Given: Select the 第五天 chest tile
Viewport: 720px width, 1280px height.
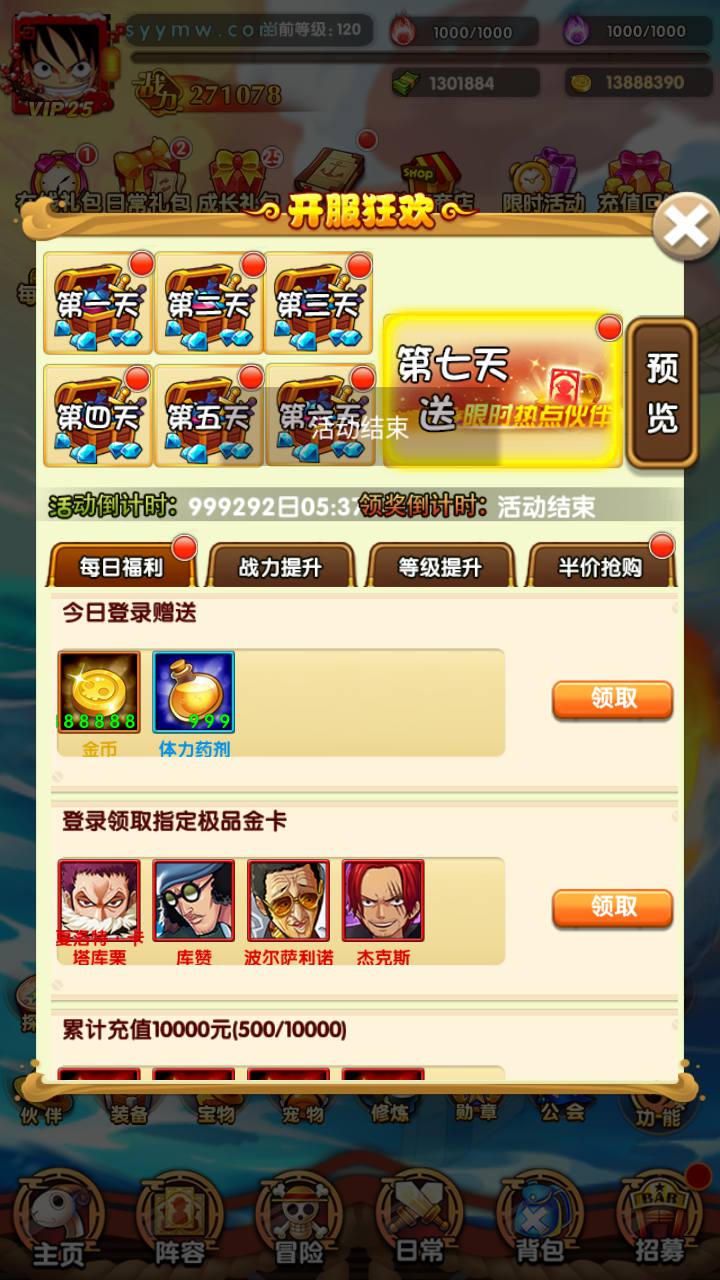Looking at the screenshot, I should tap(208, 415).
